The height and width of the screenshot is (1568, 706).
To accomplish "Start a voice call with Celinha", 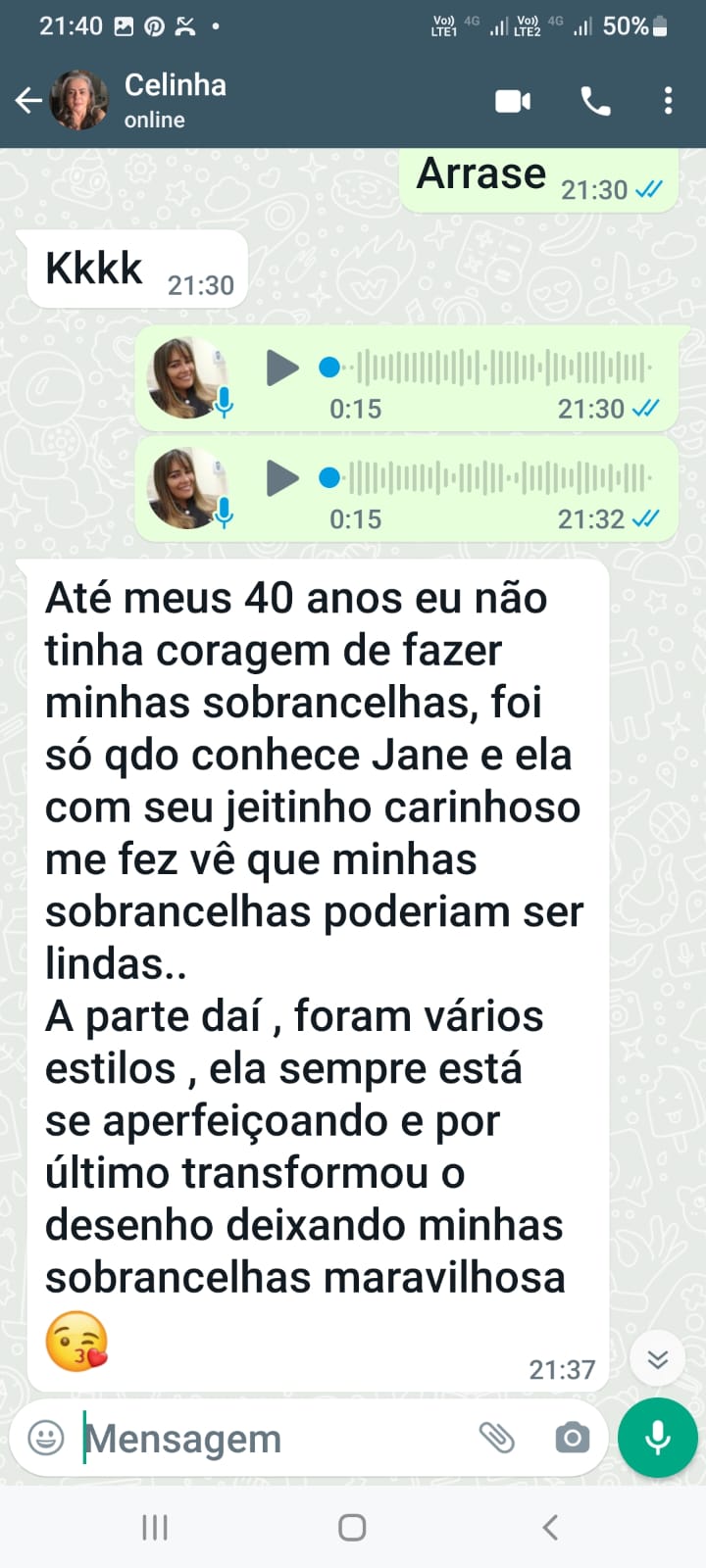I will point(595,101).
